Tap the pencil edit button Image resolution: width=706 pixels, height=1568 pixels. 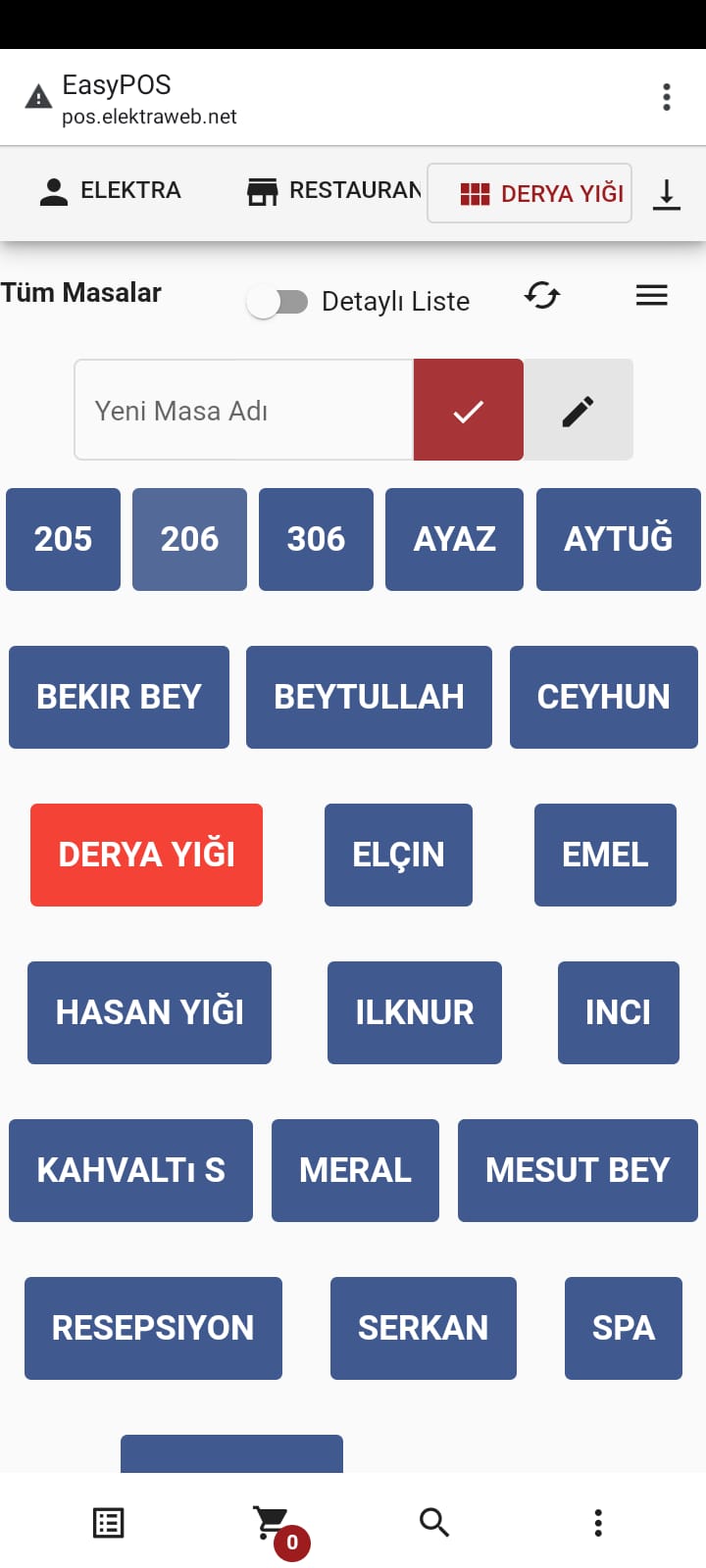578,410
